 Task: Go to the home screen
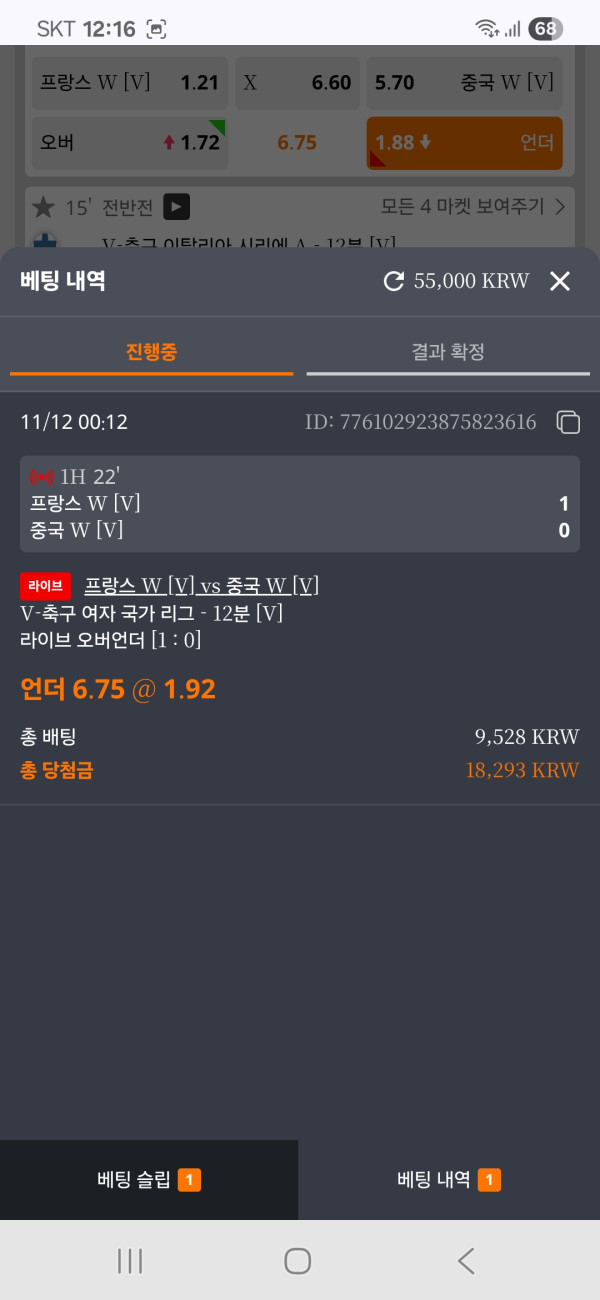pos(298,1261)
